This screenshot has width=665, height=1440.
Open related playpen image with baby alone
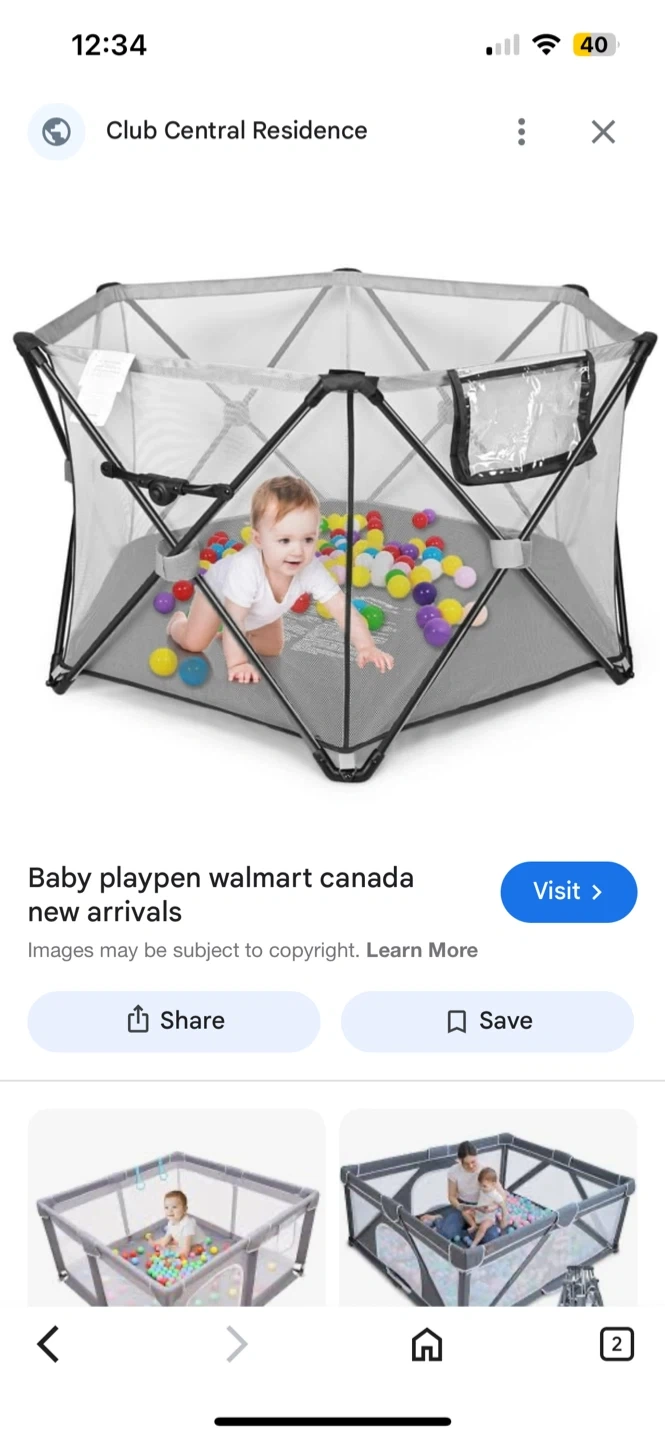click(177, 1210)
